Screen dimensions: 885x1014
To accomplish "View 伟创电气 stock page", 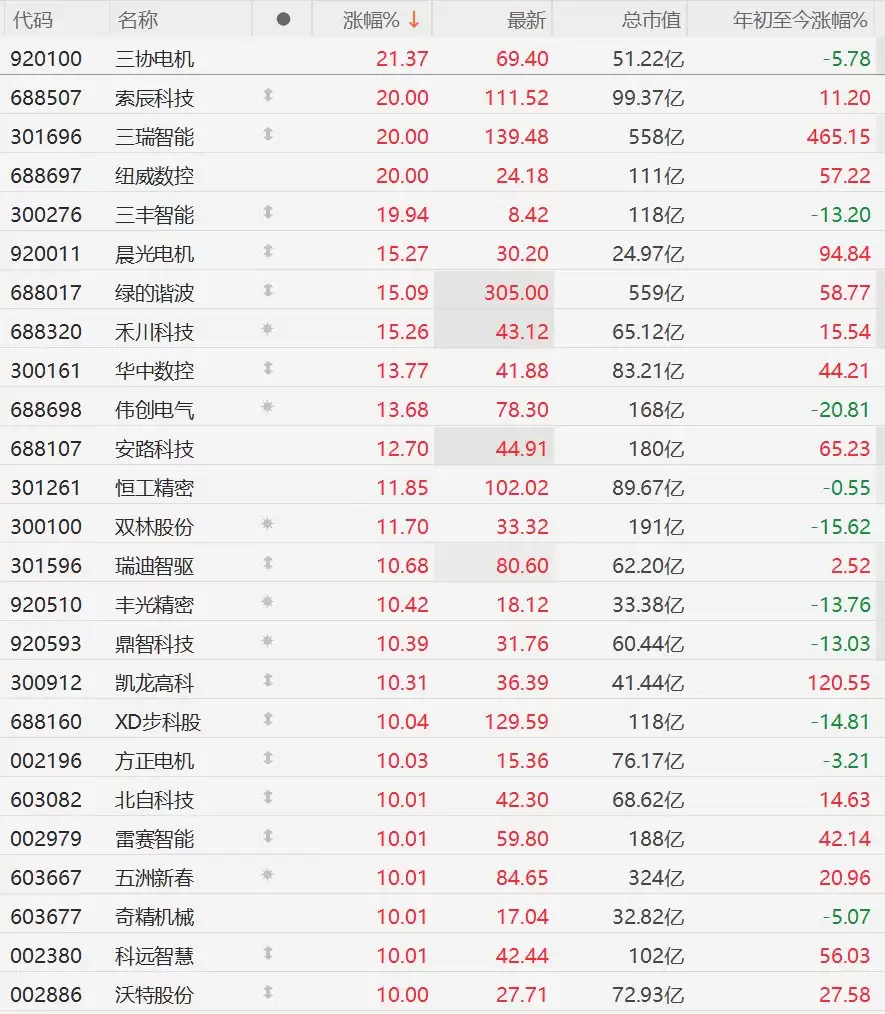I will pyautogui.click(x=442, y=409).
